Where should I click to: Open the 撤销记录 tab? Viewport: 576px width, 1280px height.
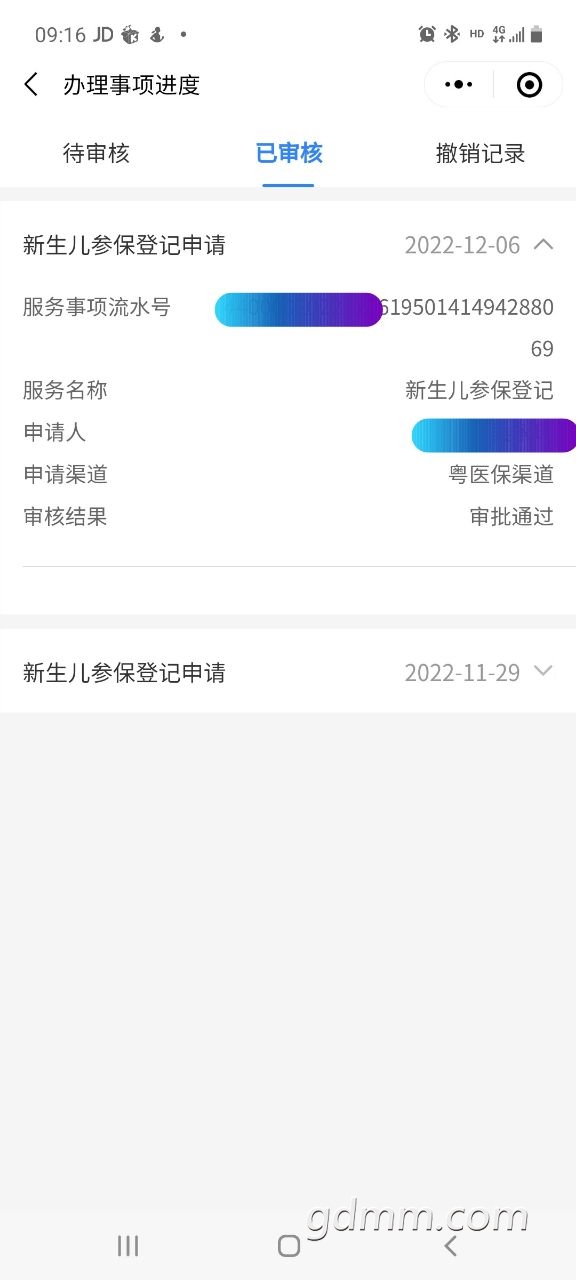[481, 153]
